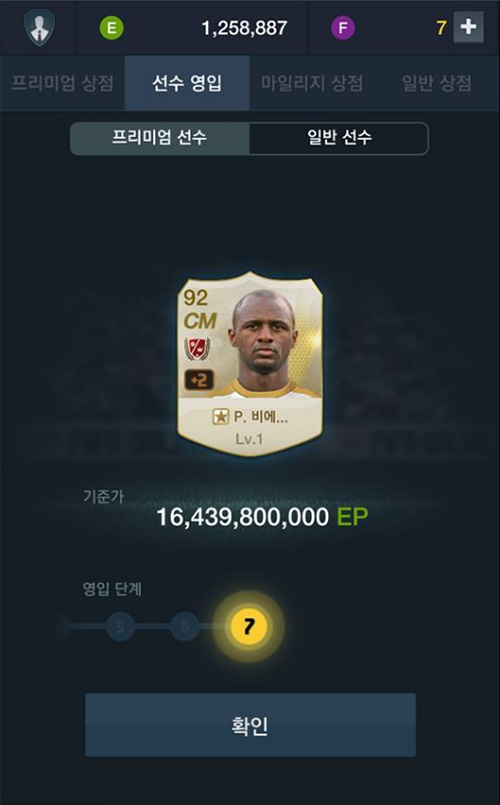500x805 pixels.
Task: Open the manager profile icon
Action: (40, 27)
